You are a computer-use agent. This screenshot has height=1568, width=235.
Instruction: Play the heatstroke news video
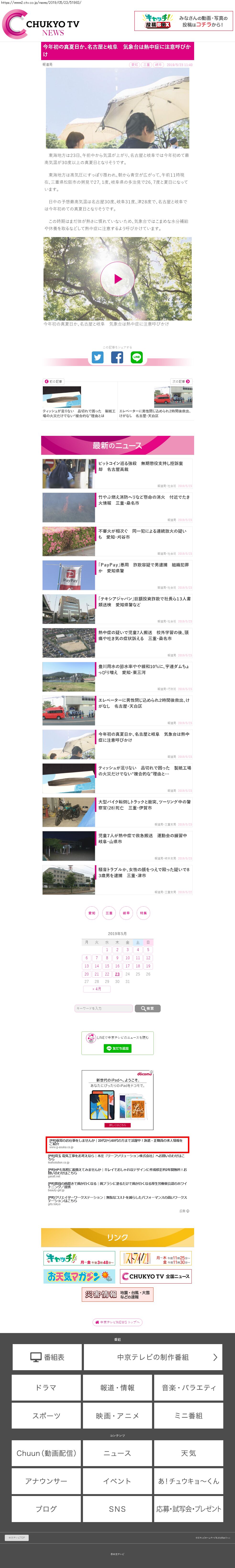pyautogui.click(x=118, y=278)
